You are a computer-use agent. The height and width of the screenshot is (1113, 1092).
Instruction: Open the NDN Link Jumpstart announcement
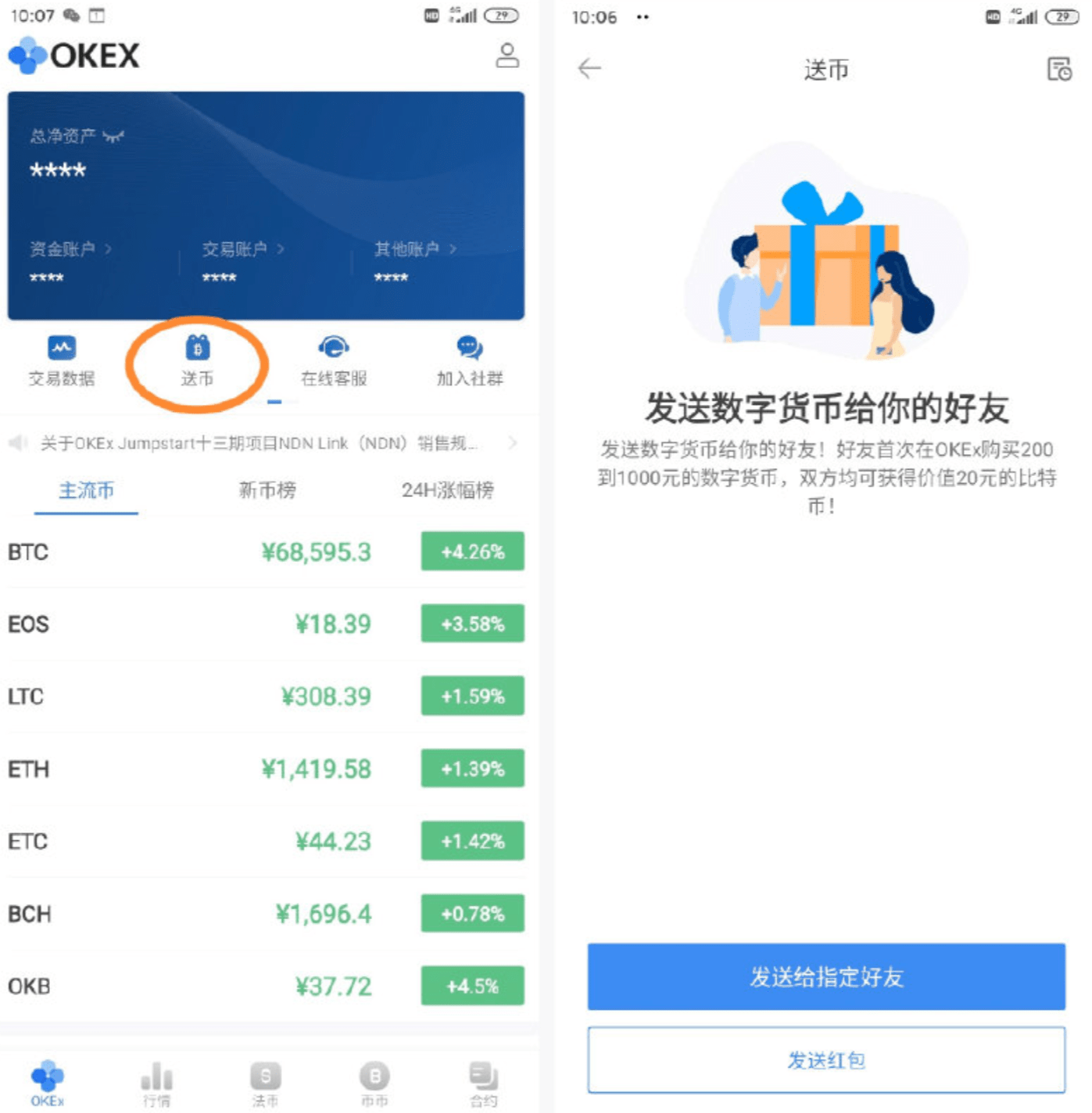[x=261, y=444]
